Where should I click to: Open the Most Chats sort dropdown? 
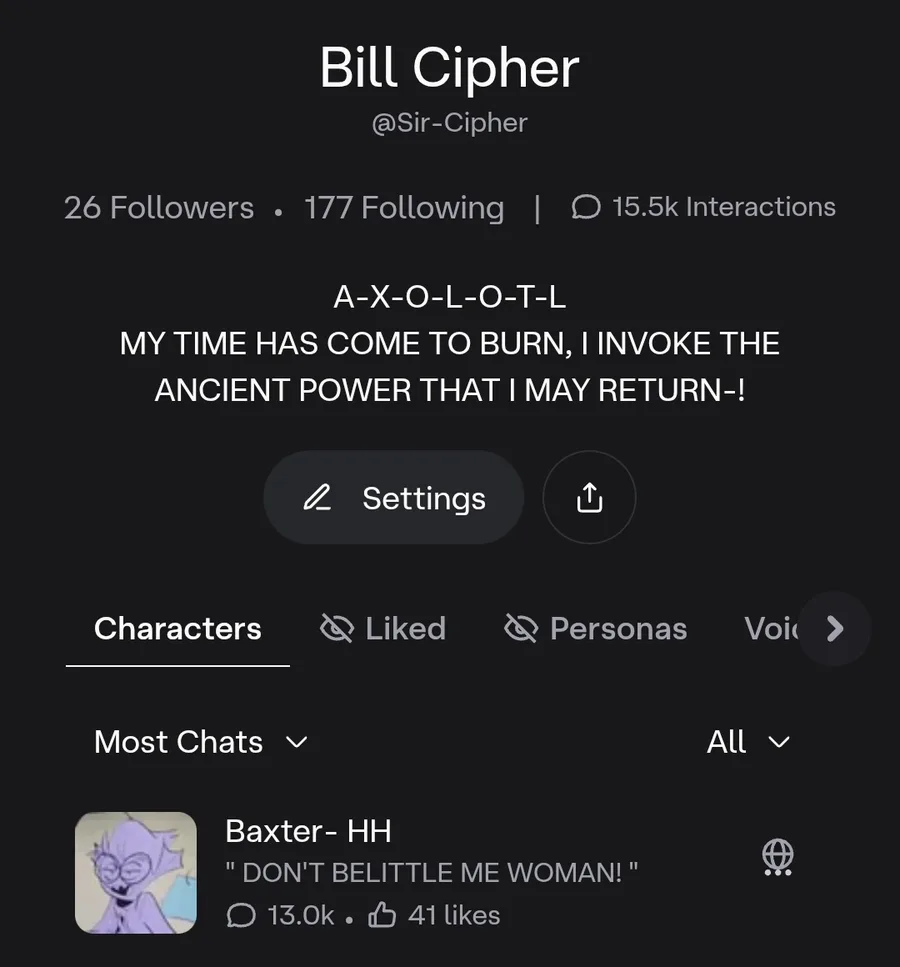click(x=201, y=742)
